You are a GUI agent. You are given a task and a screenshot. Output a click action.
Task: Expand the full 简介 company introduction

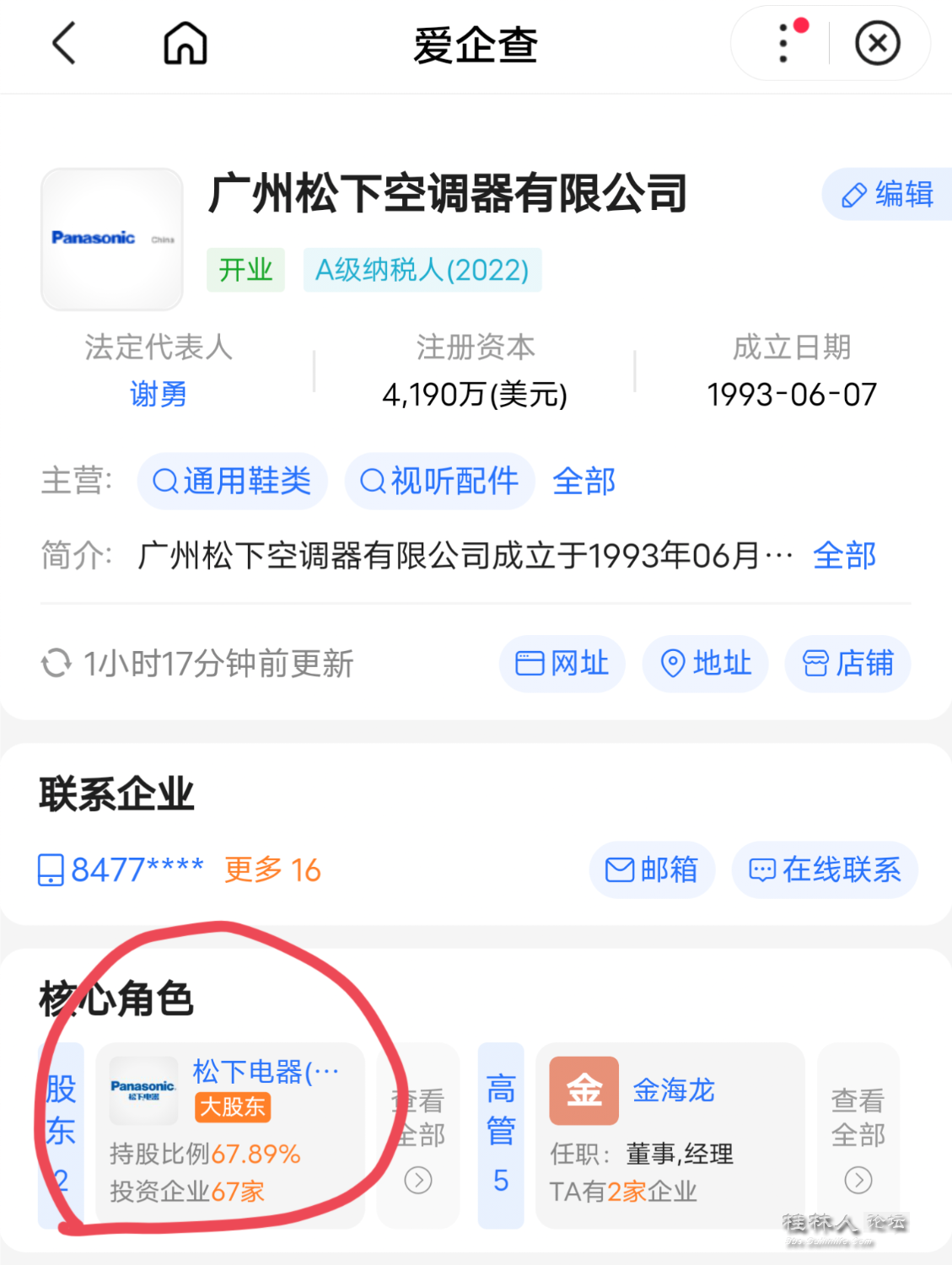(x=844, y=556)
